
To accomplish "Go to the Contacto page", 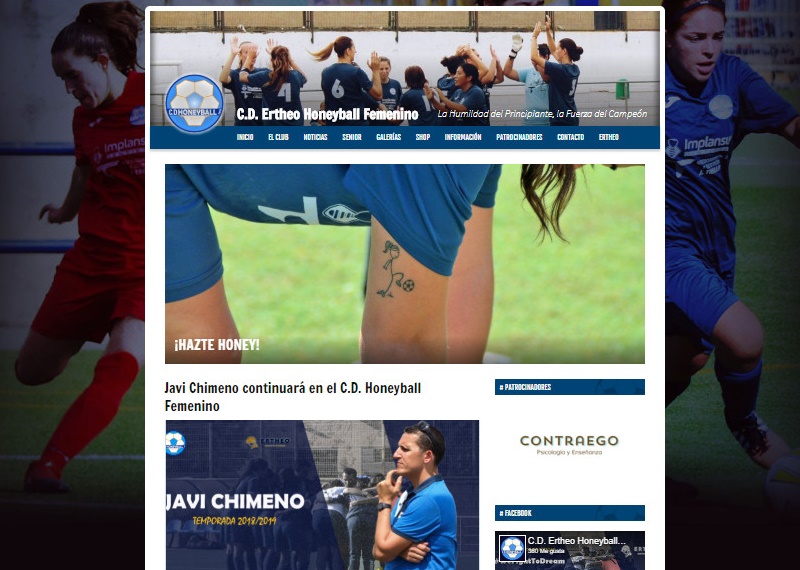I will (570, 137).
